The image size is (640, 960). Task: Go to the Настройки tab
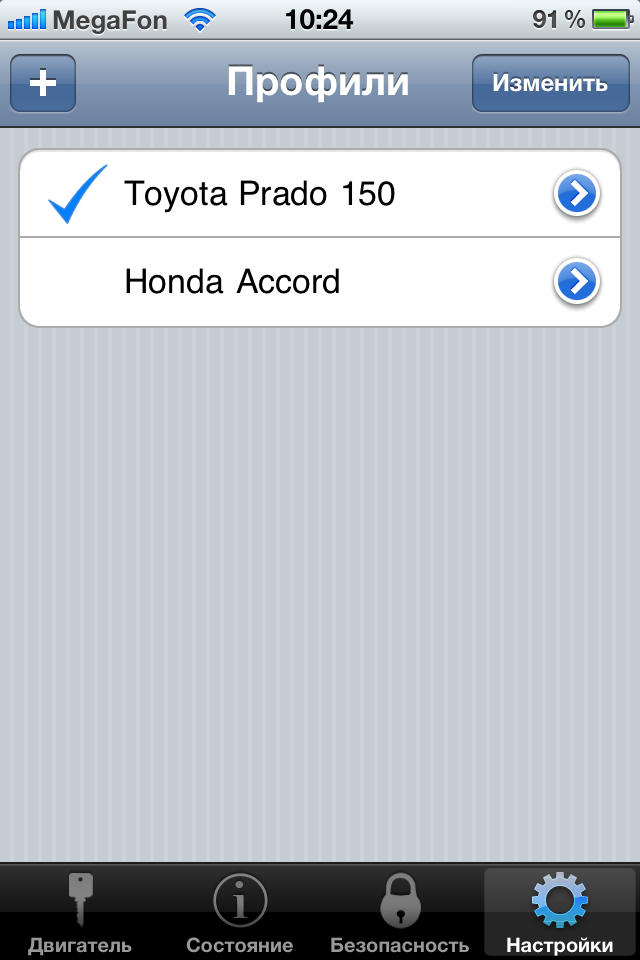coord(560,912)
